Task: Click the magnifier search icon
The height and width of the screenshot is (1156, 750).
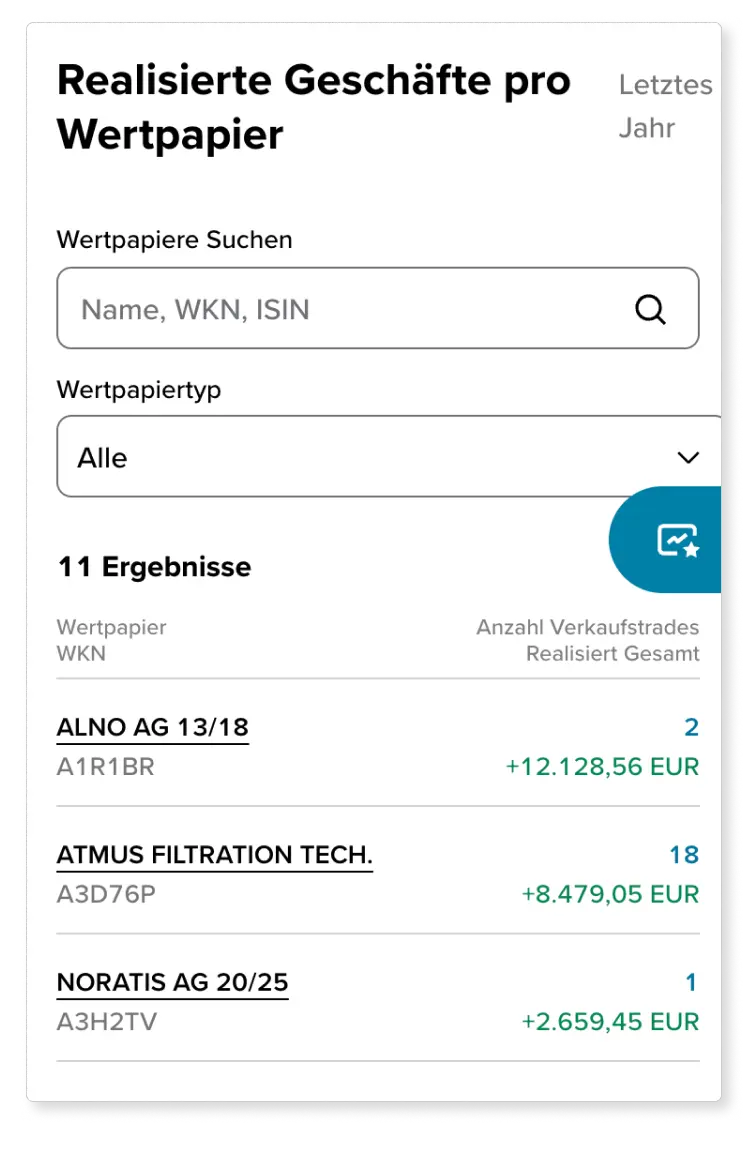Action: (650, 309)
